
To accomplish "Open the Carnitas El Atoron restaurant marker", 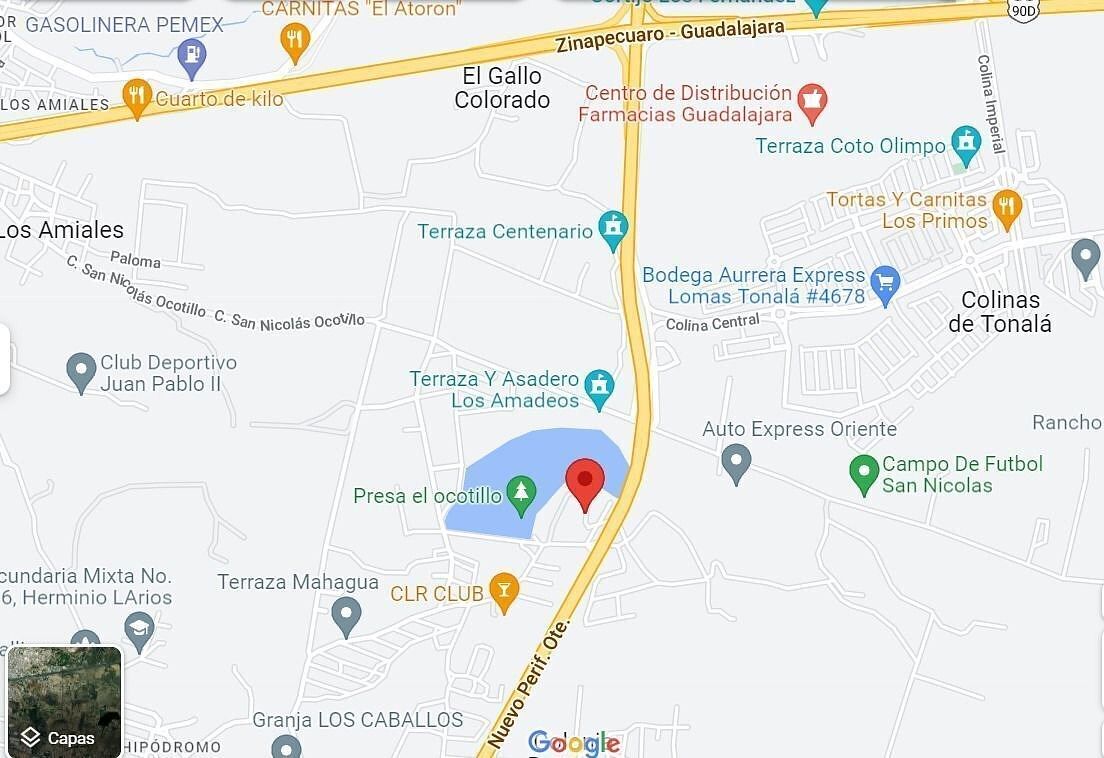I will click(x=293, y=41).
